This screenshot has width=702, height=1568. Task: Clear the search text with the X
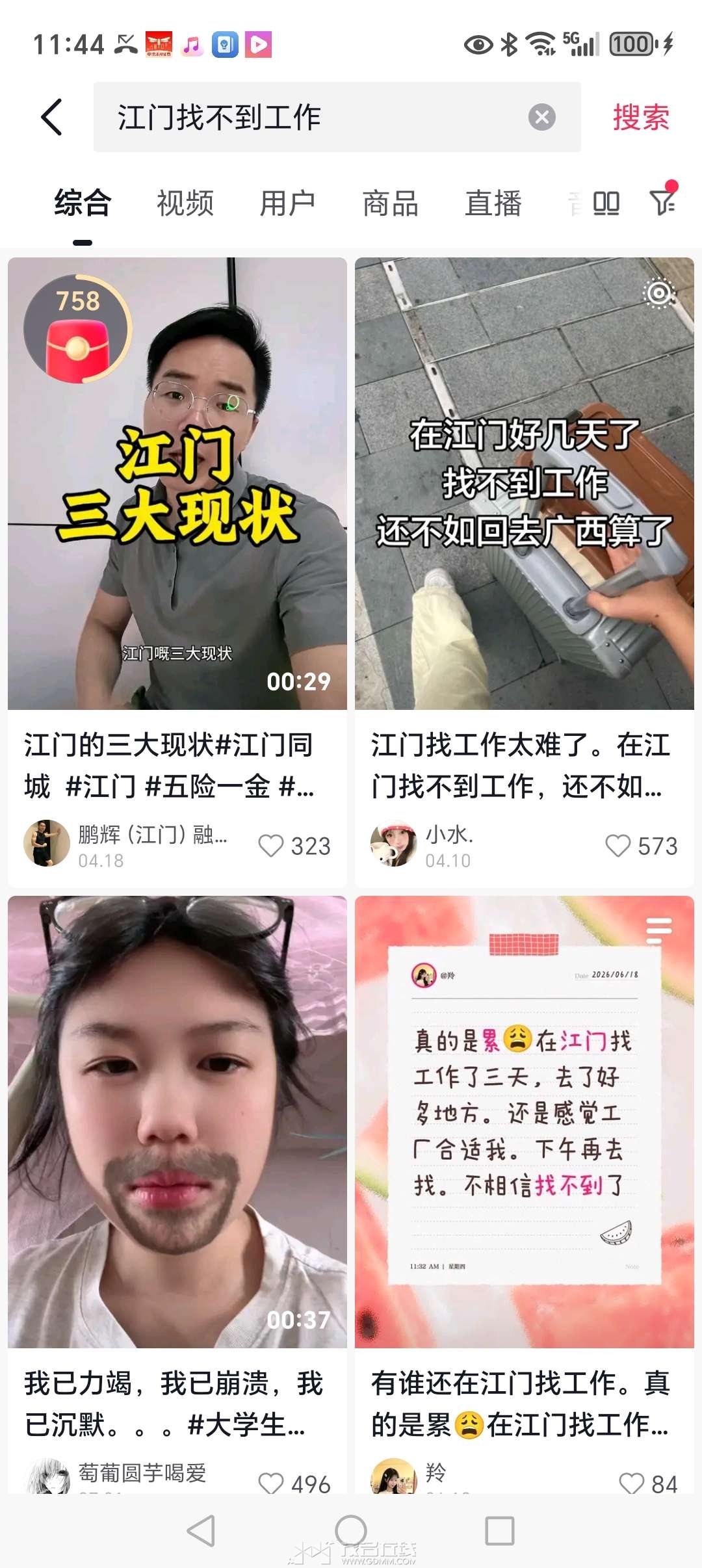(541, 117)
